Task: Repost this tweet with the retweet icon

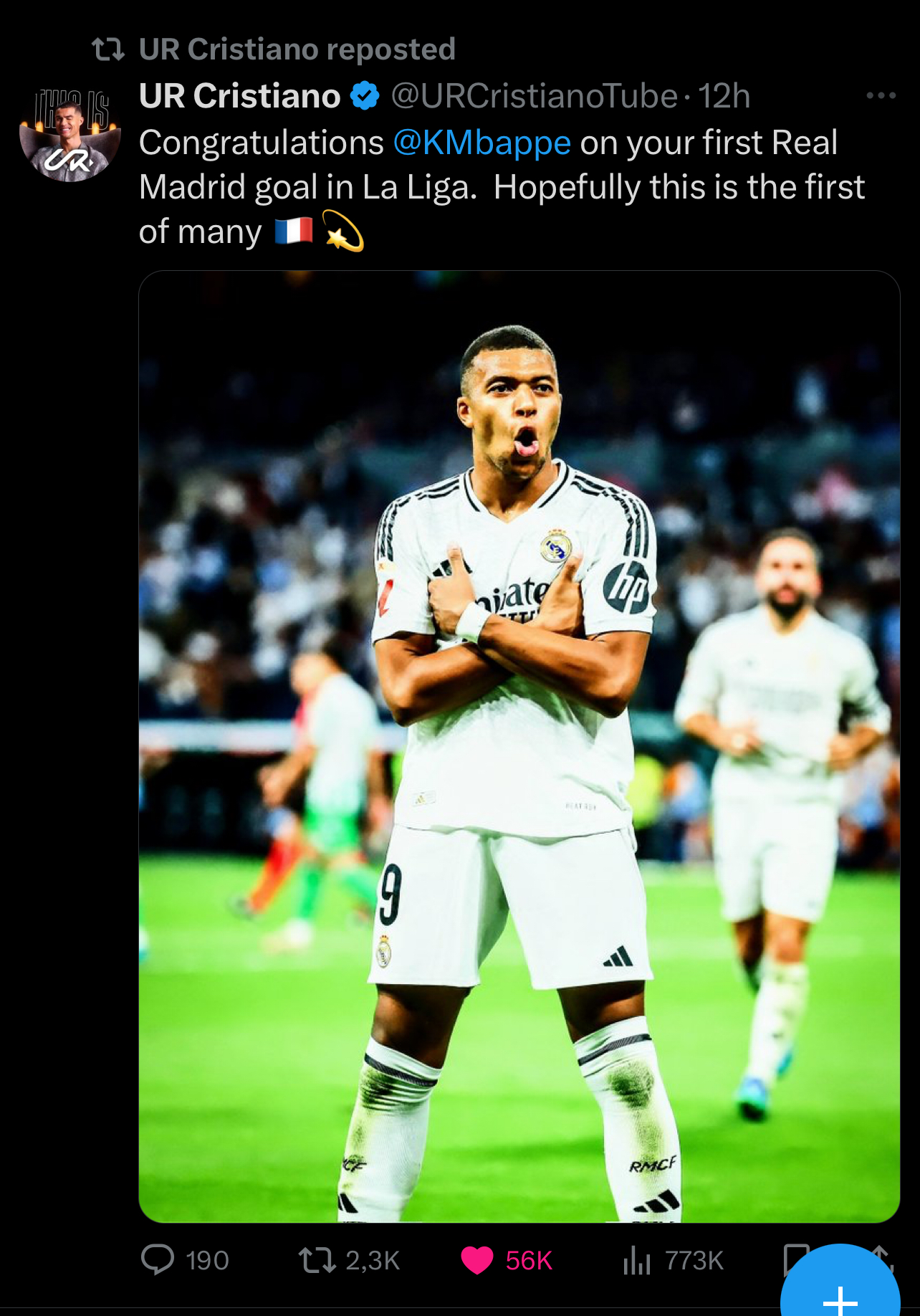Action: click(x=317, y=1259)
